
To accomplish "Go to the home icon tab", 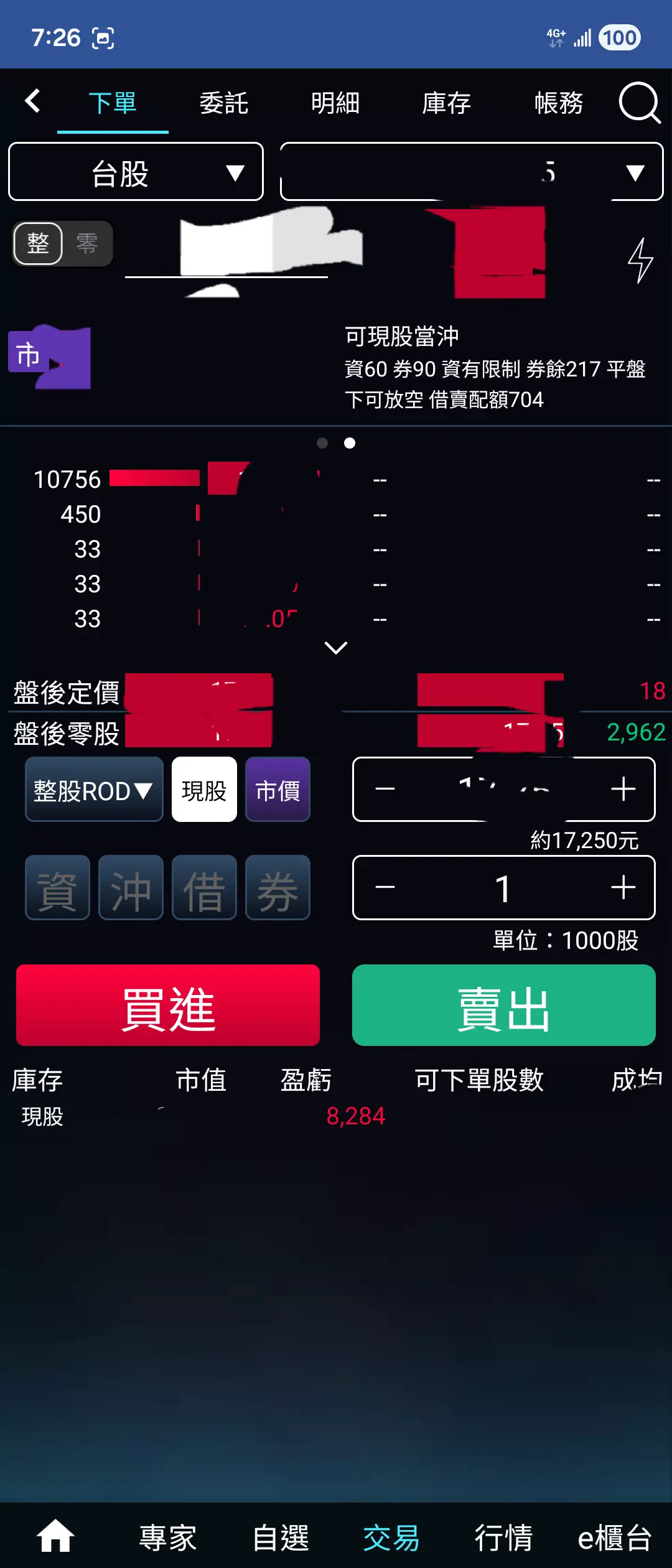I will click(x=55, y=1537).
